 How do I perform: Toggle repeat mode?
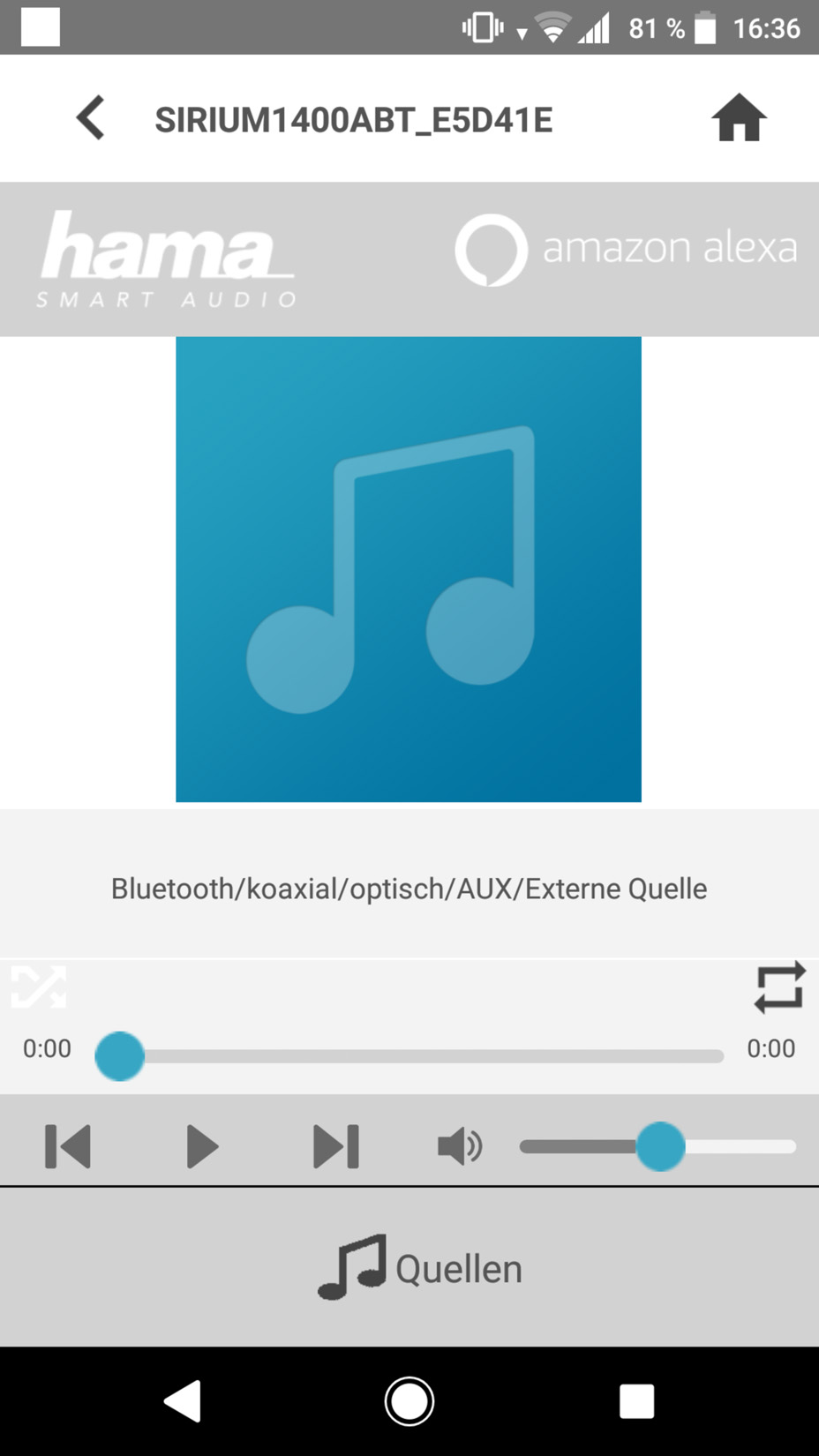[780, 987]
